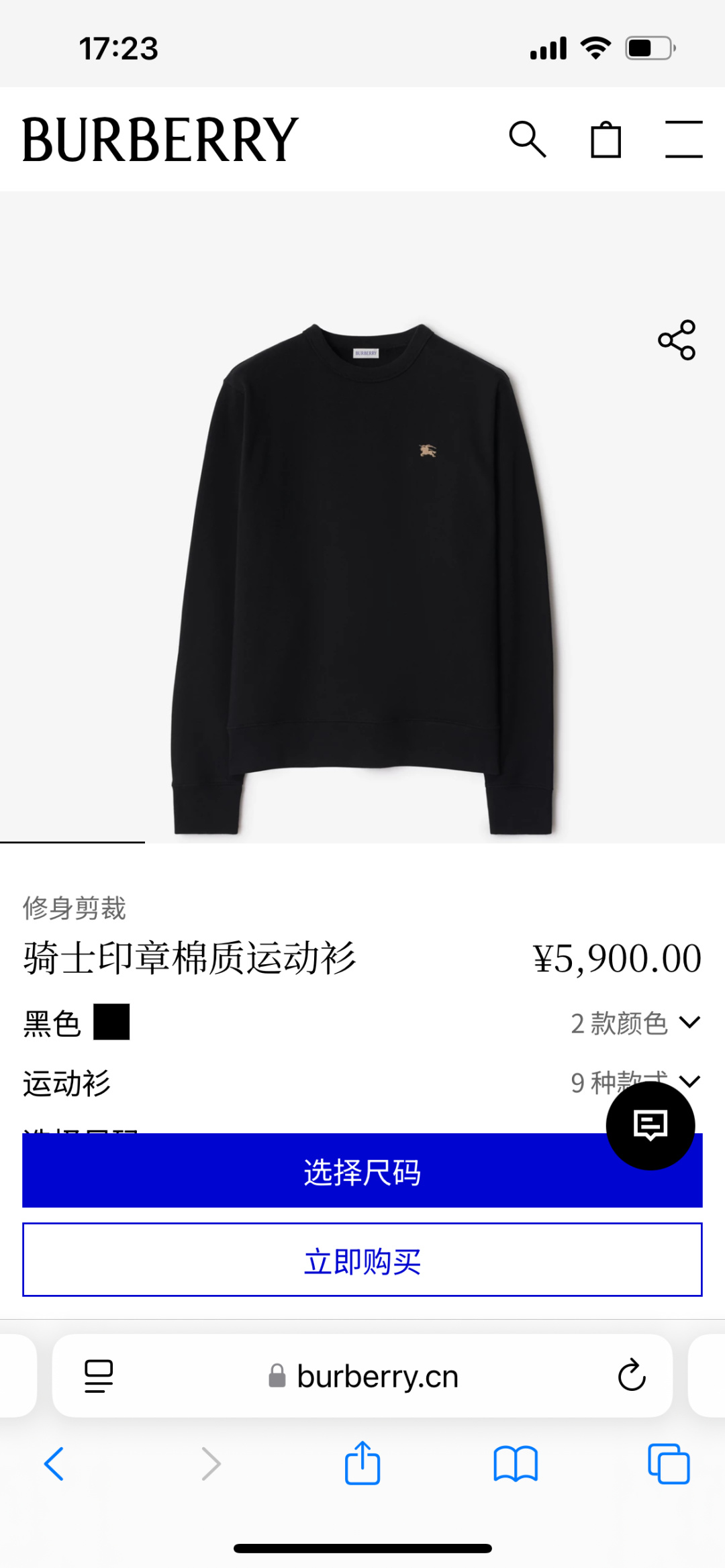725x1568 pixels.
Task: Open the search on the Burberry site
Action: tap(530, 139)
